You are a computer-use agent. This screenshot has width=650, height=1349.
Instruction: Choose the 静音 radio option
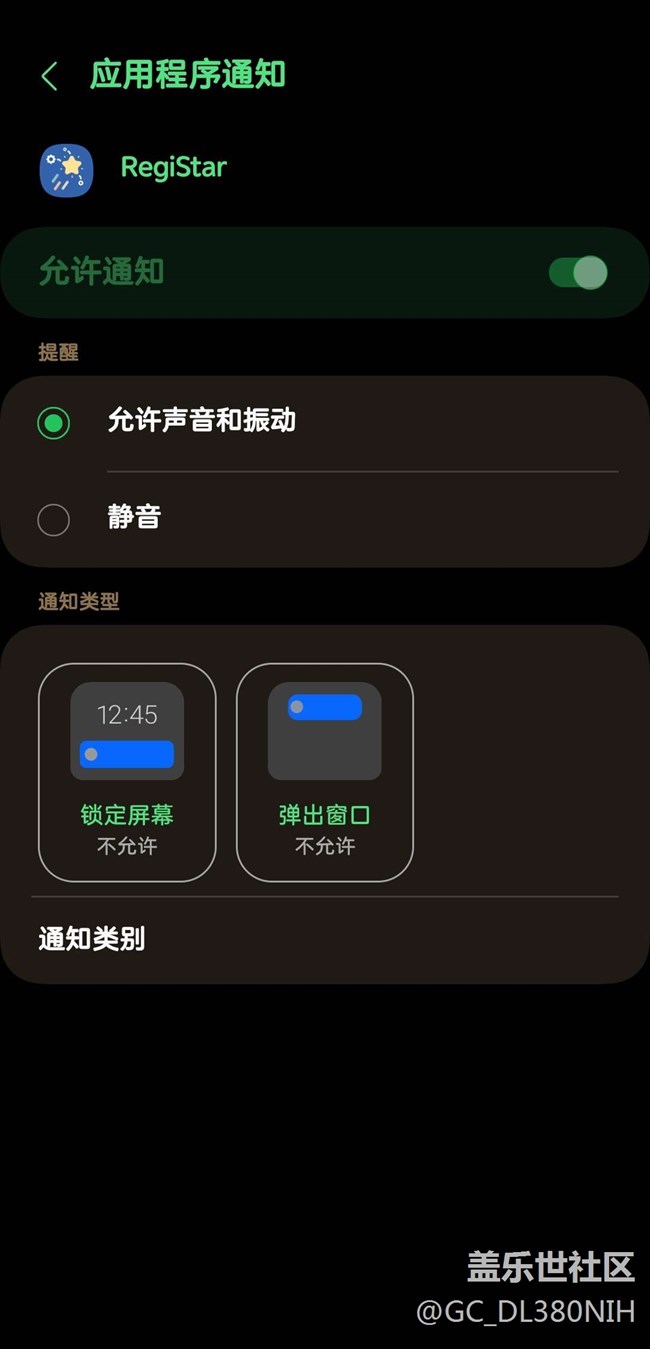(x=54, y=519)
